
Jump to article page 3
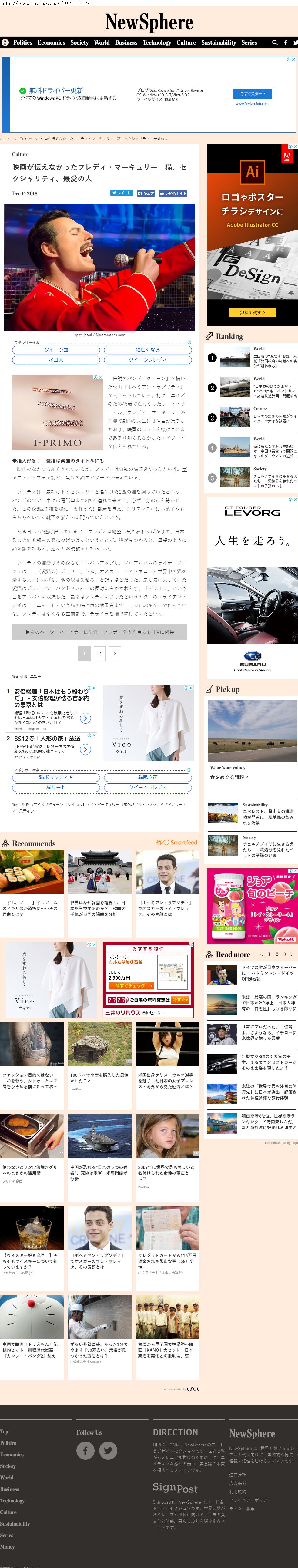pos(115,654)
